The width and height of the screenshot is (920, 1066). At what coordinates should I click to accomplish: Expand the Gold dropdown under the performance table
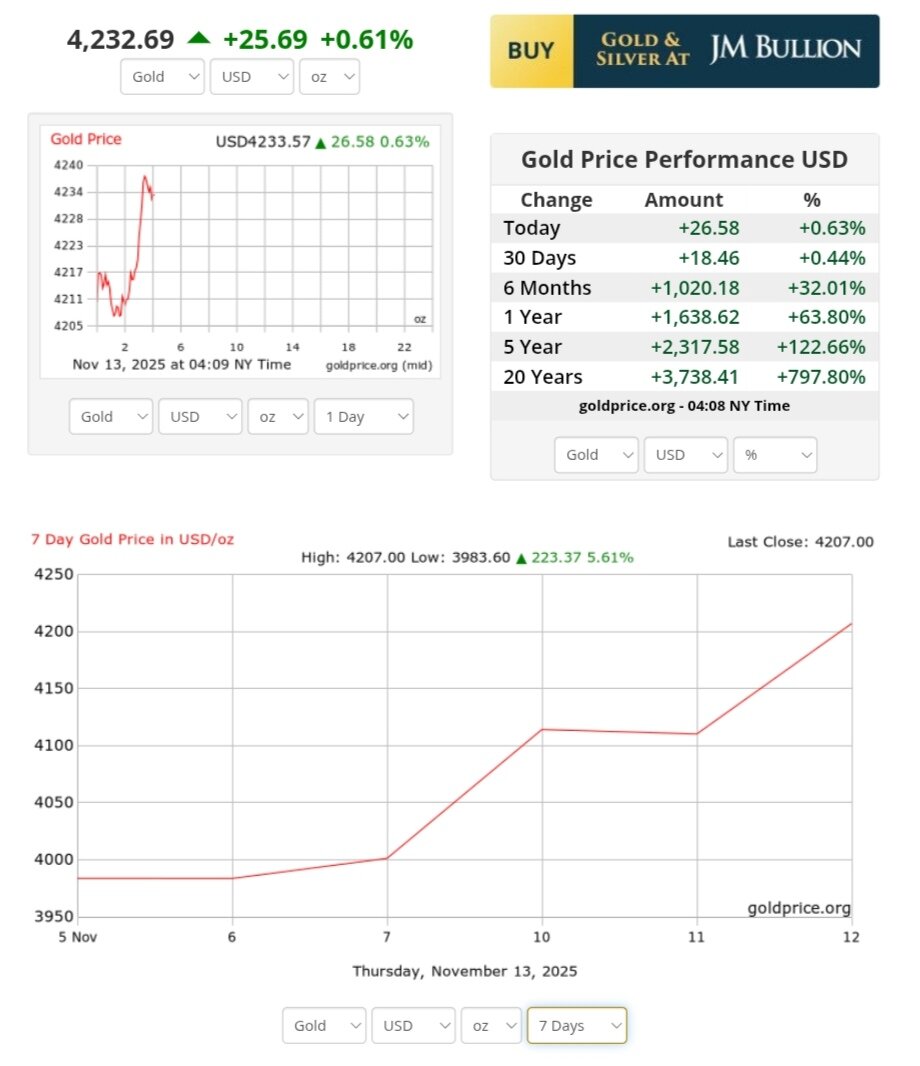[596, 455]
